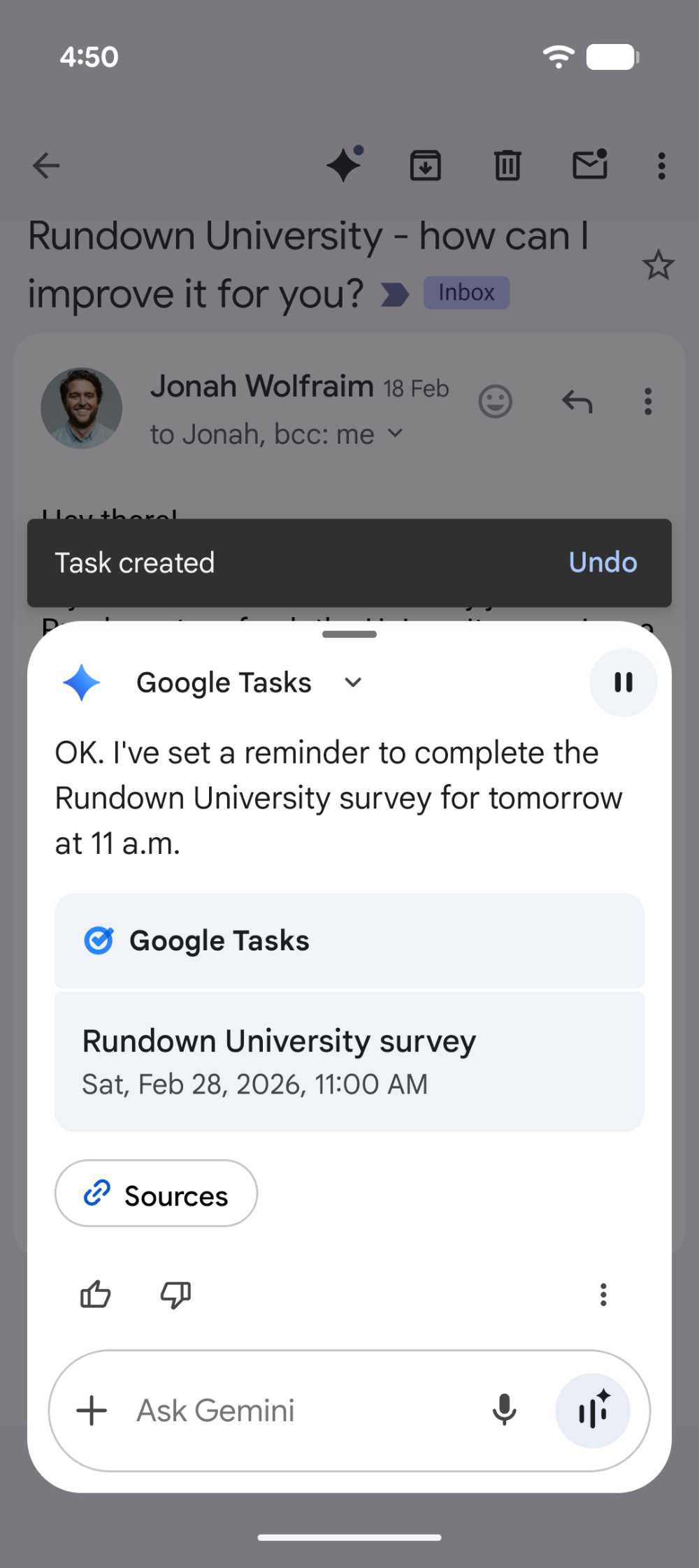Give the Gemini response a thumbs down

point(175,1295)
